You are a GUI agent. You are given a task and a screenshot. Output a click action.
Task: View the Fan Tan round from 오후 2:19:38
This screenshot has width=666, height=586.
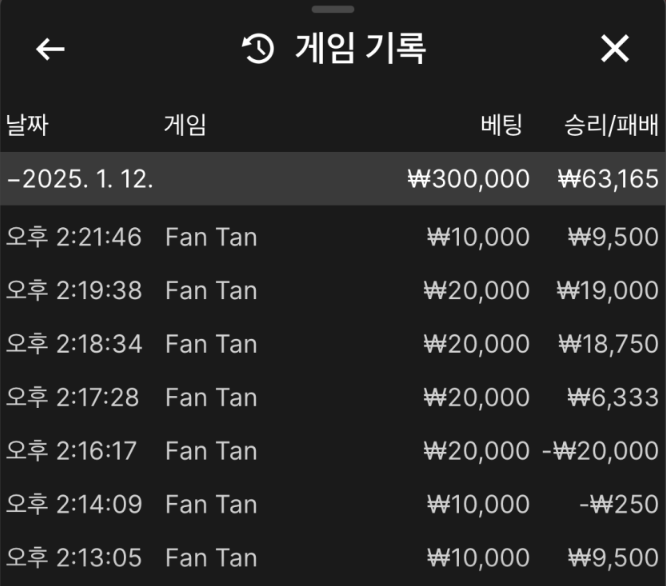click(332, 291)
